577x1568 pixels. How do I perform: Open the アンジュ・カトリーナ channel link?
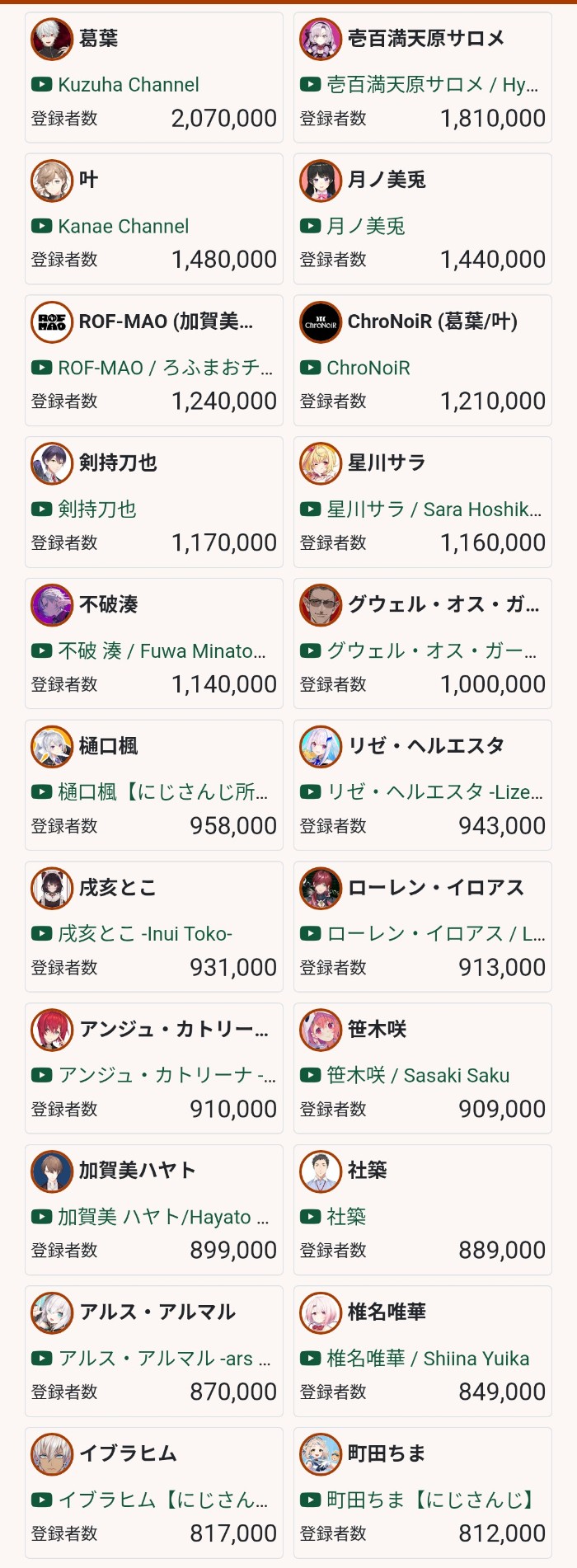coord(166,1075)
